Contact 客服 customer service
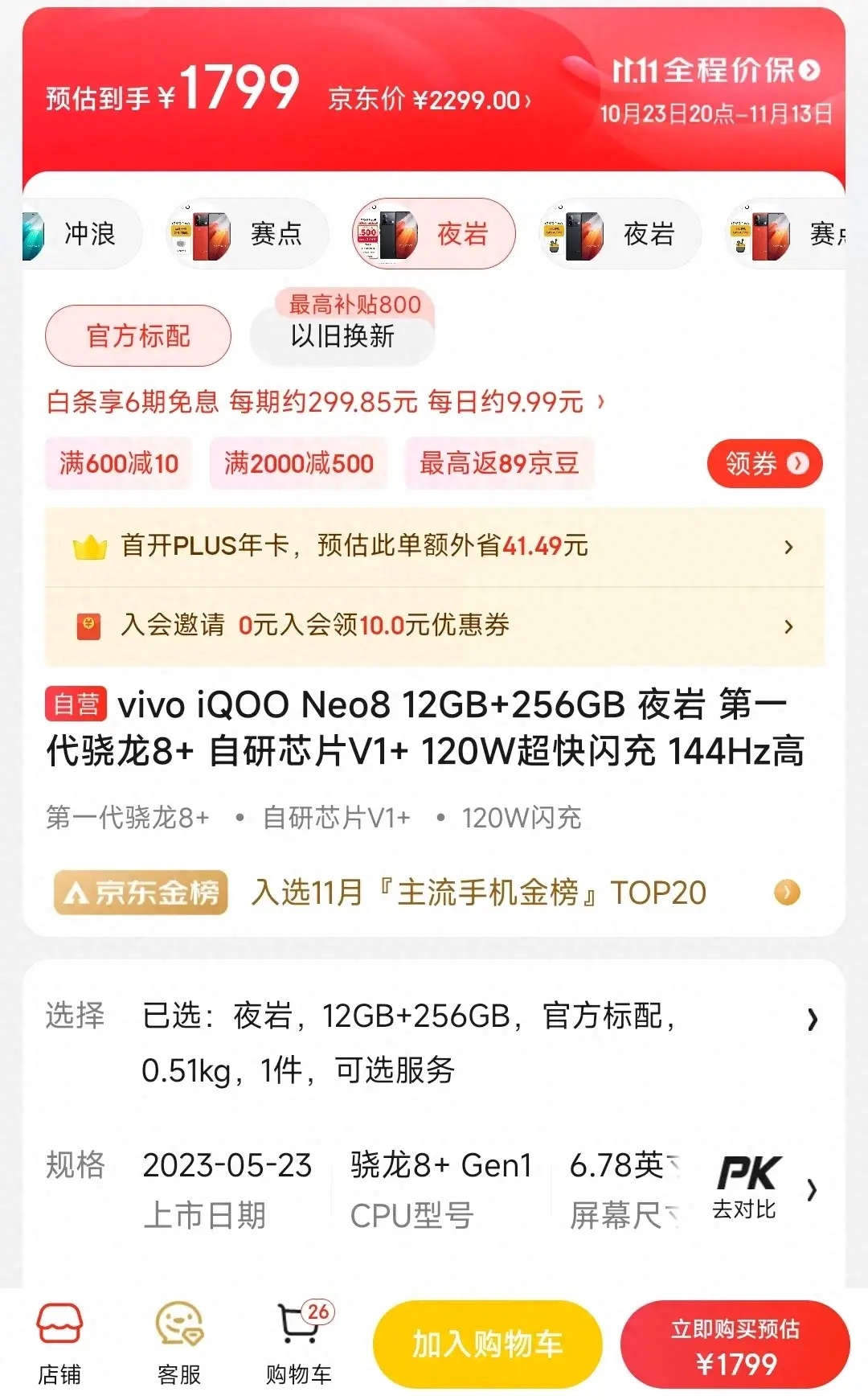The height and width of the screenshot is (1400, 868). [178, 1344]
